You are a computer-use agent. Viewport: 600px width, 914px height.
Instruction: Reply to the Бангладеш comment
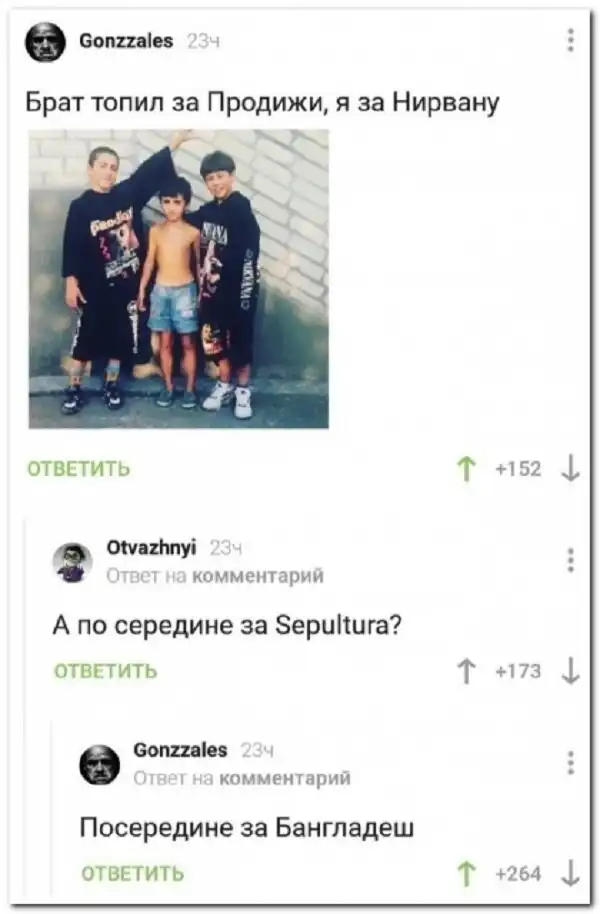click(x=132, y=873)
